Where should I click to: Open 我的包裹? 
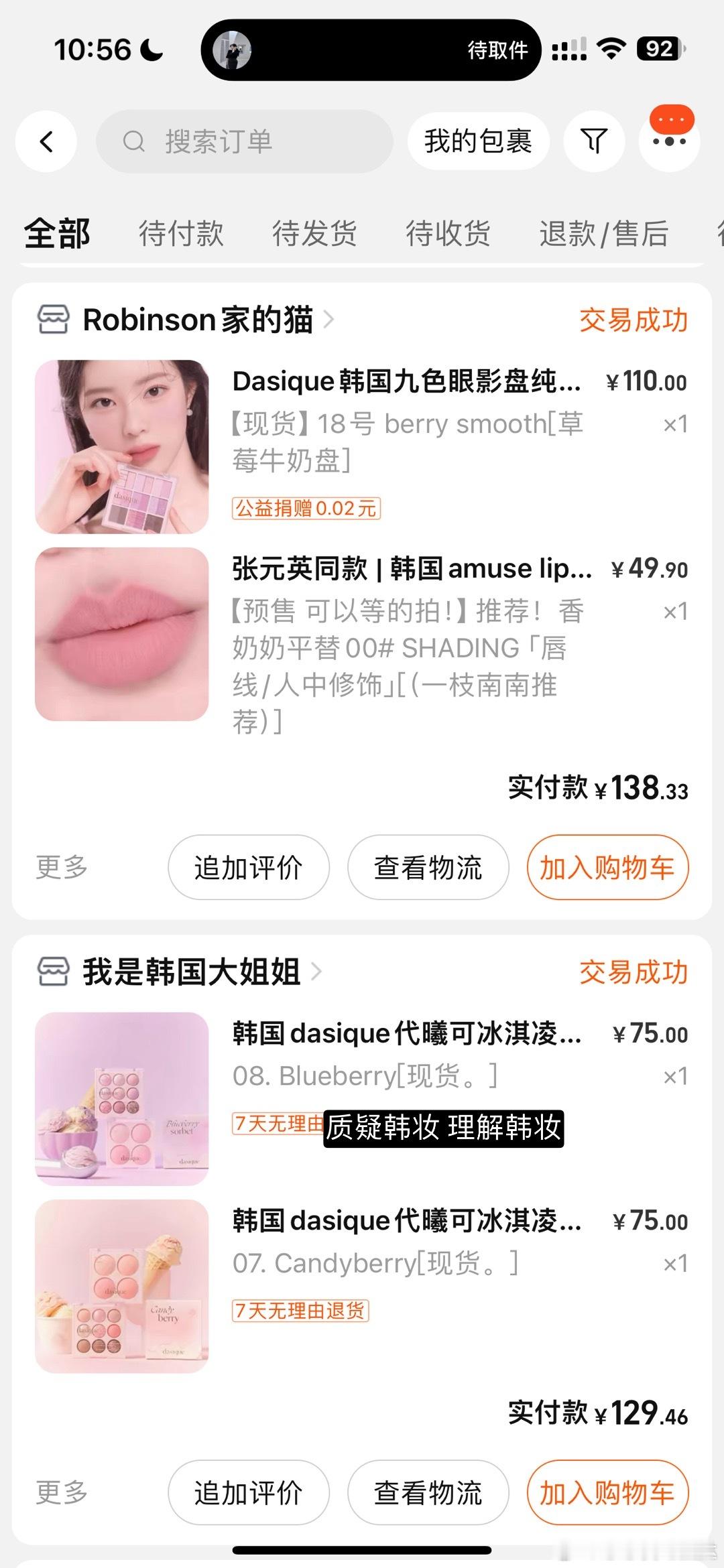point(478,141)
